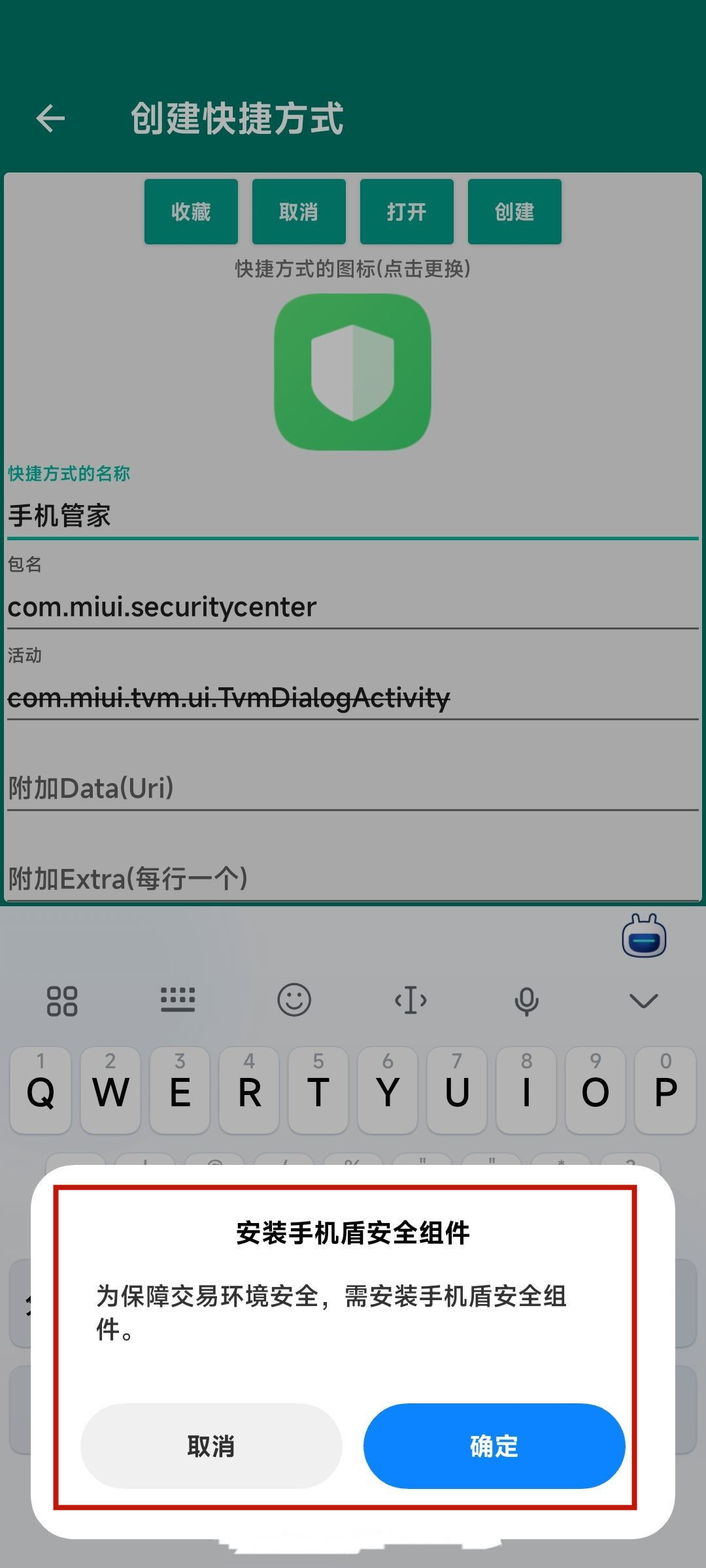Screen dimensions: 706x1568
Task: Dismiss the dialog with its 取消 button
Action: click(211, 1446)
